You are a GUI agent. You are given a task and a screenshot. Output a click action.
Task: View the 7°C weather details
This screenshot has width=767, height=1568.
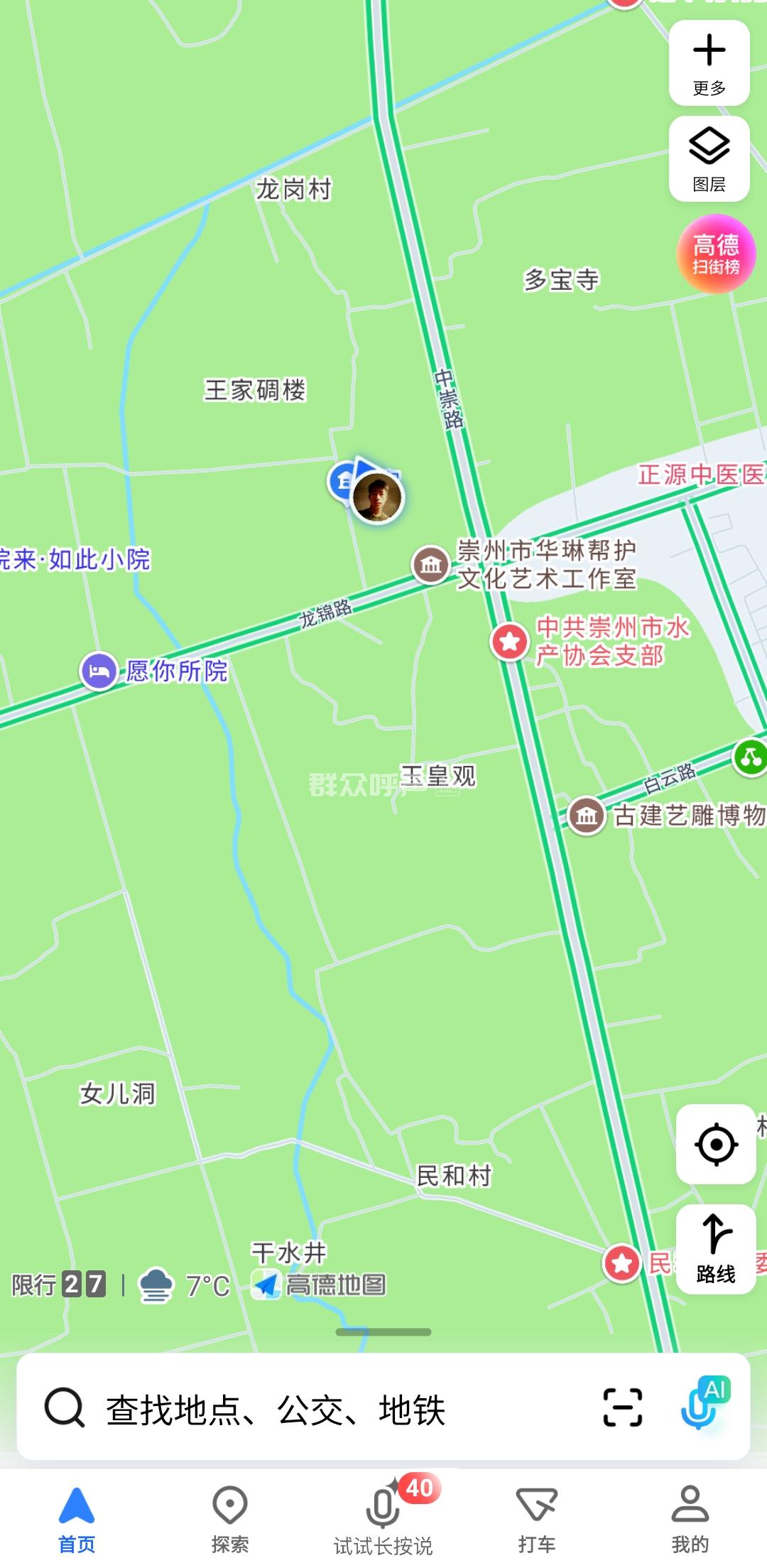pos(186,1285)
